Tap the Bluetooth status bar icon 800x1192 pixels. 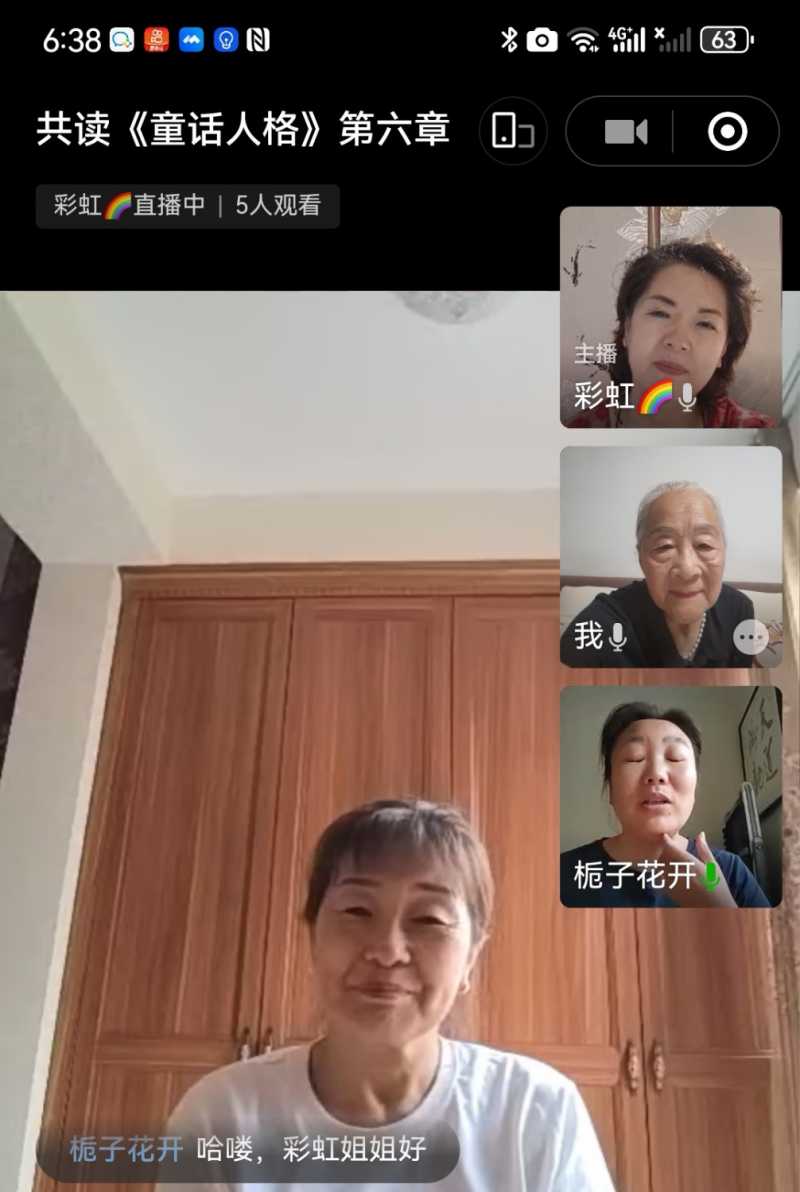tap(512, 38)
